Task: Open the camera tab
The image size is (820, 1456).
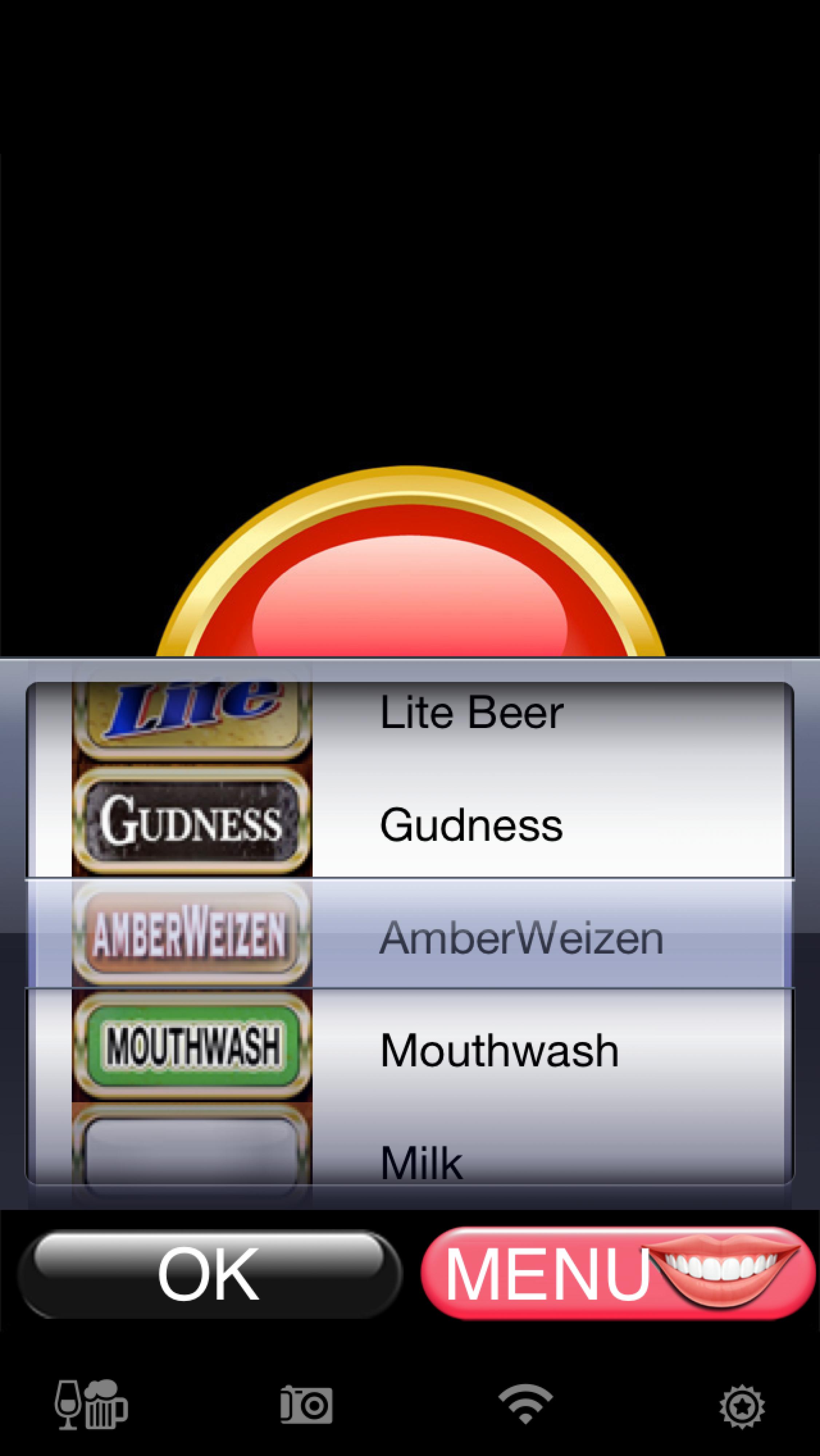Action: pos(306,1405)
